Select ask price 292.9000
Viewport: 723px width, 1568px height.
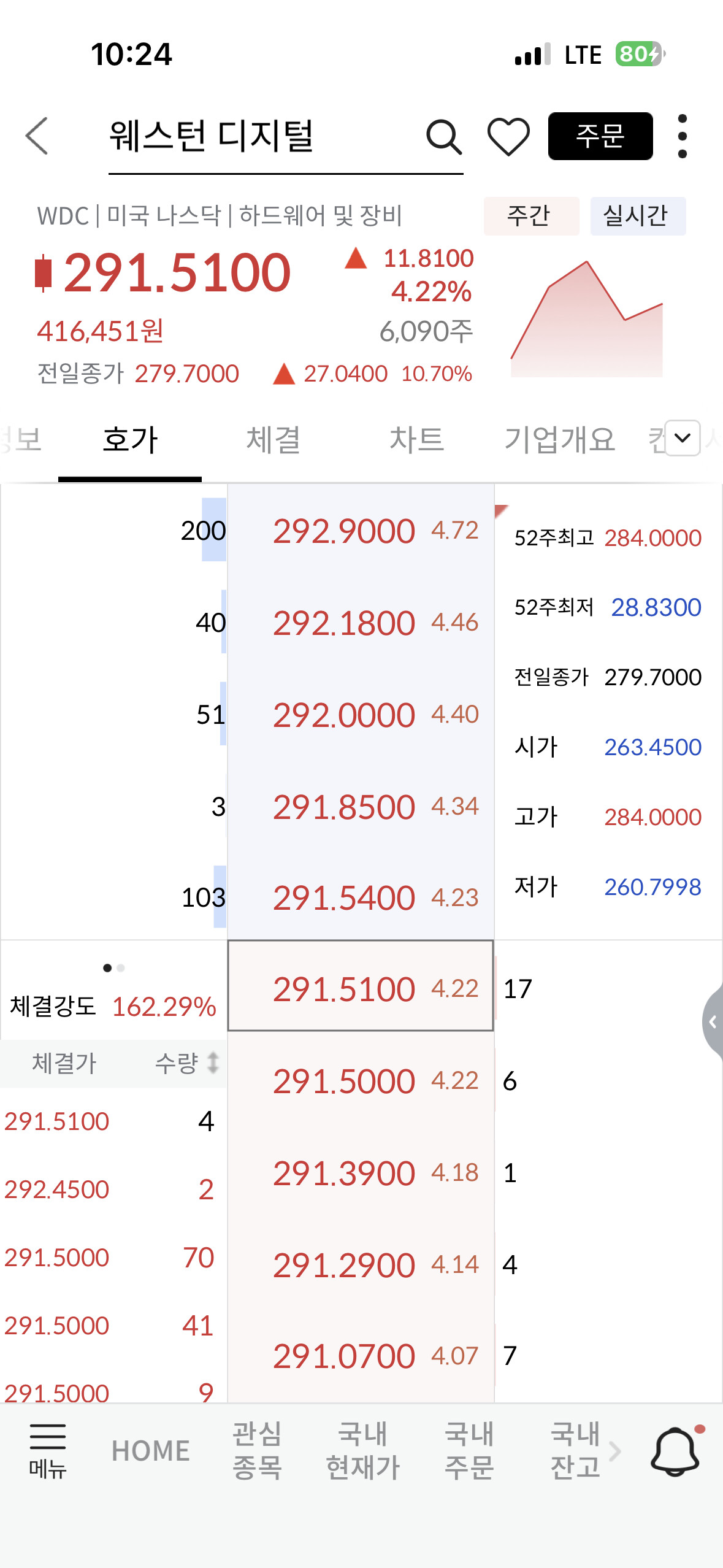coord(344,531)
